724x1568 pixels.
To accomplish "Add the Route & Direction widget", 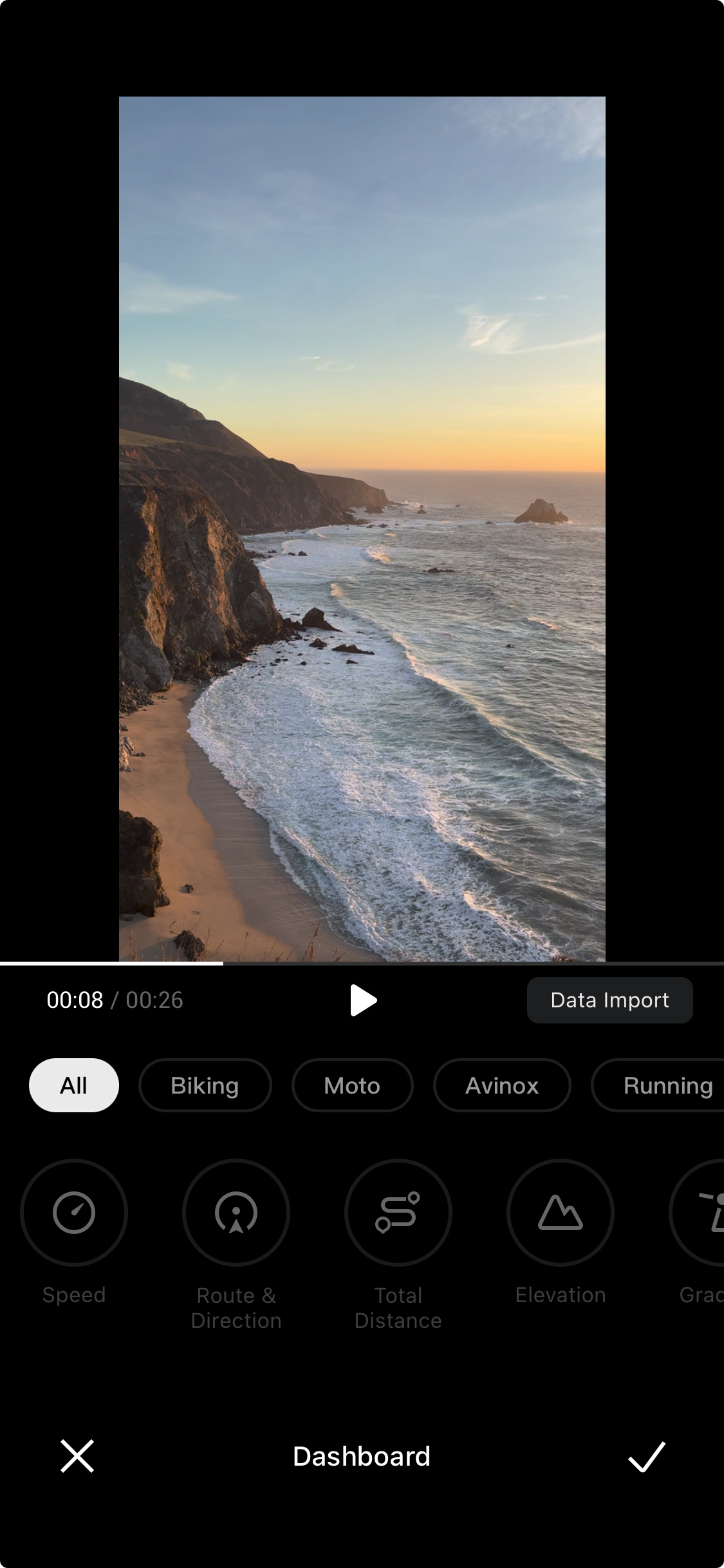I will 236,1213.
